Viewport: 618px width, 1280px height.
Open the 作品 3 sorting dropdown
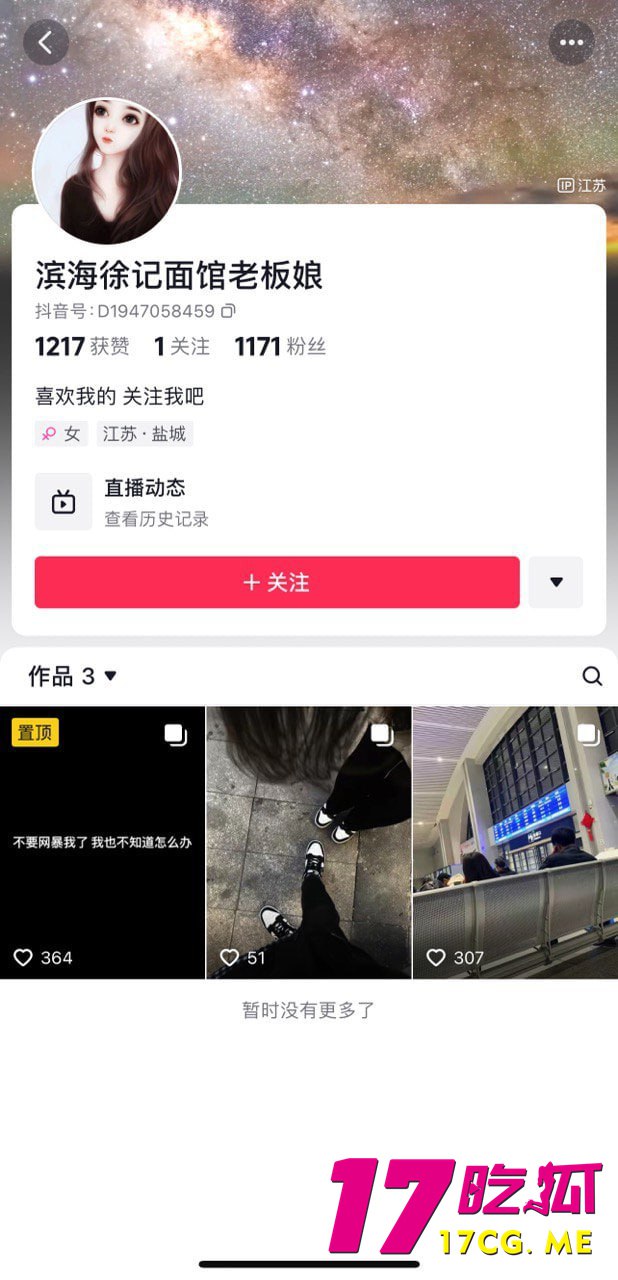(73, 677)
